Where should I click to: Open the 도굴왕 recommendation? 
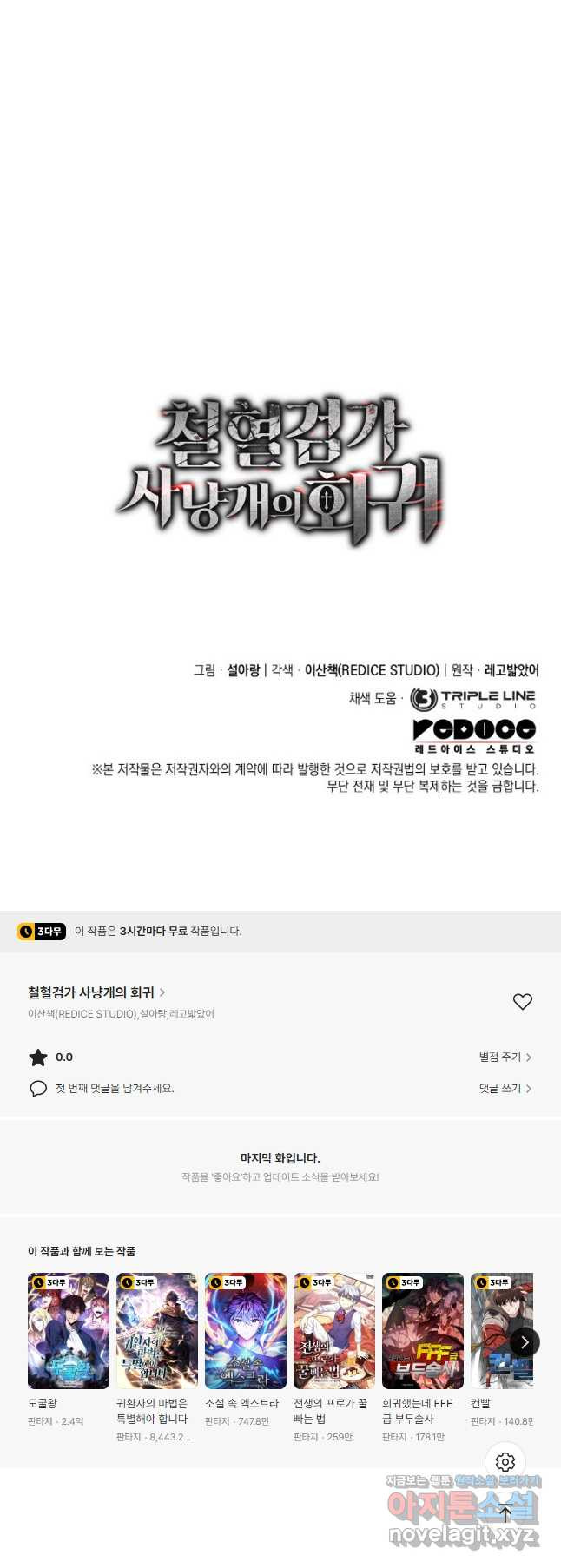pyautogui.click(x=69, y=1330)
